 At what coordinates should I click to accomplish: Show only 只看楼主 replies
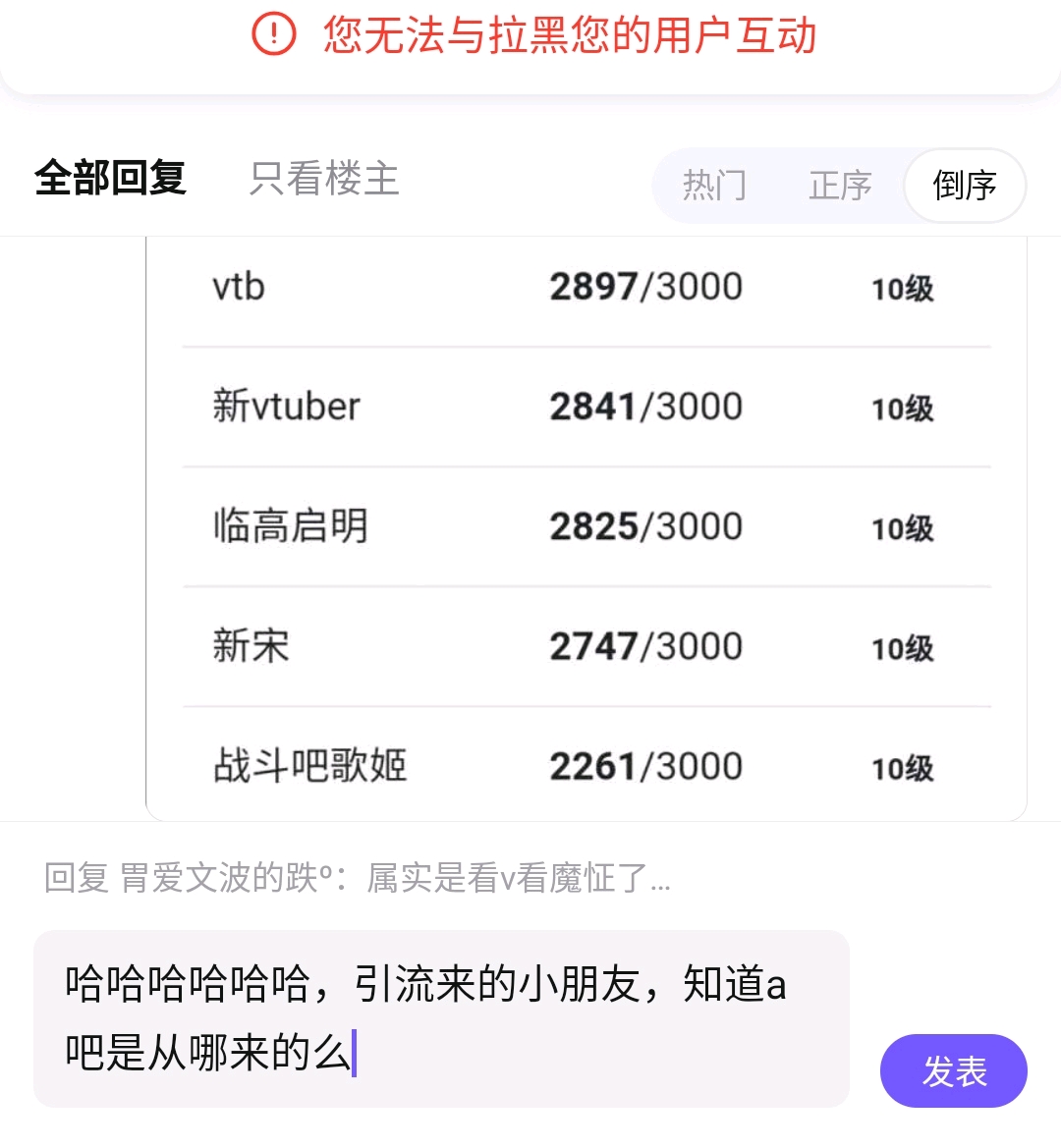coord(324,179)
